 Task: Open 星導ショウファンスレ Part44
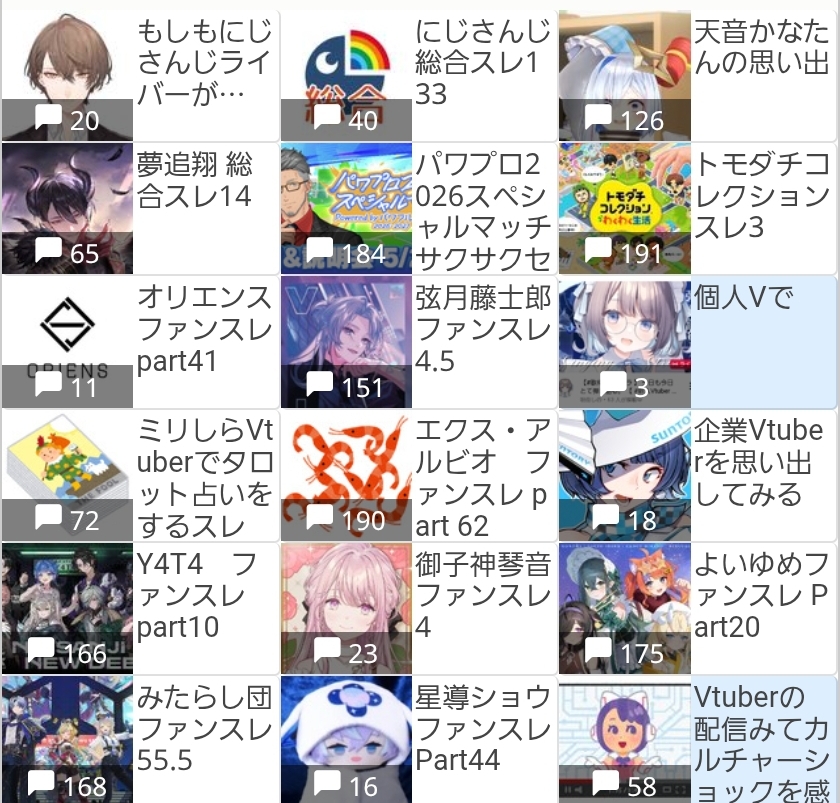pyautogui.click(x=418, y=739)
